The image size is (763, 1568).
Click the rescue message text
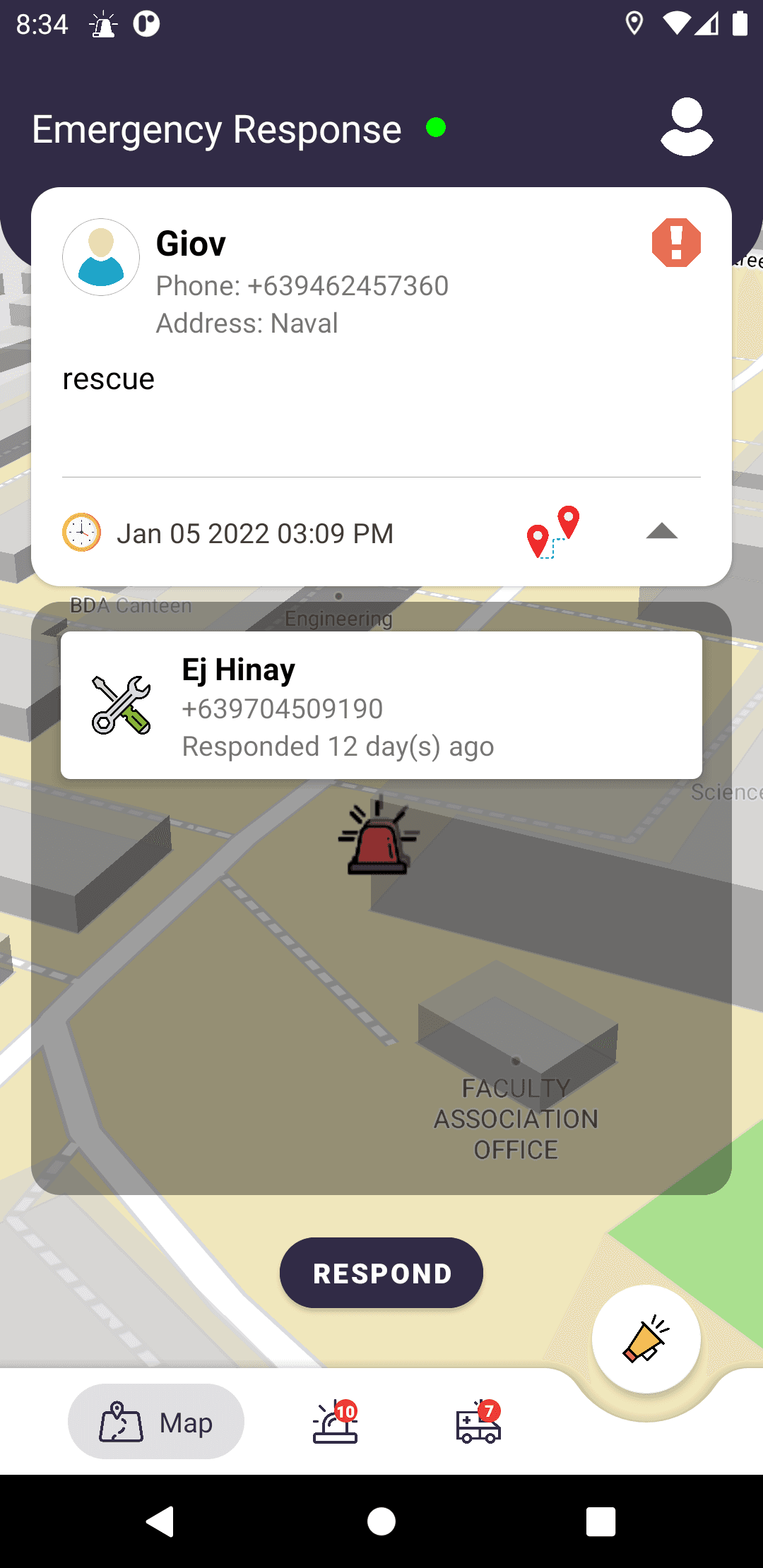(x=109, y=379)
